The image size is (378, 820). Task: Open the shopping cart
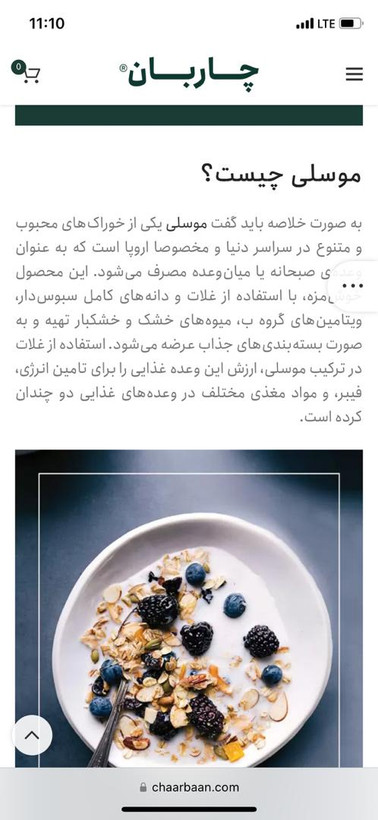click(26, 72)
